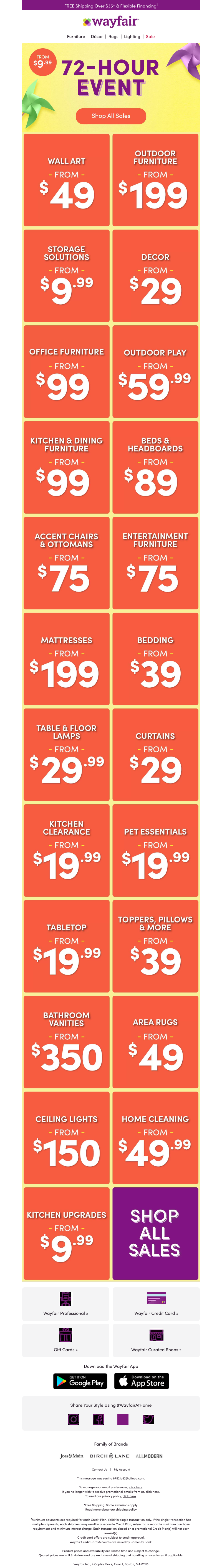The height and width of the screenshot is (1568, 222).
Task: Tap the purple Shop All Sales tile
Action: coord(155,1233)
